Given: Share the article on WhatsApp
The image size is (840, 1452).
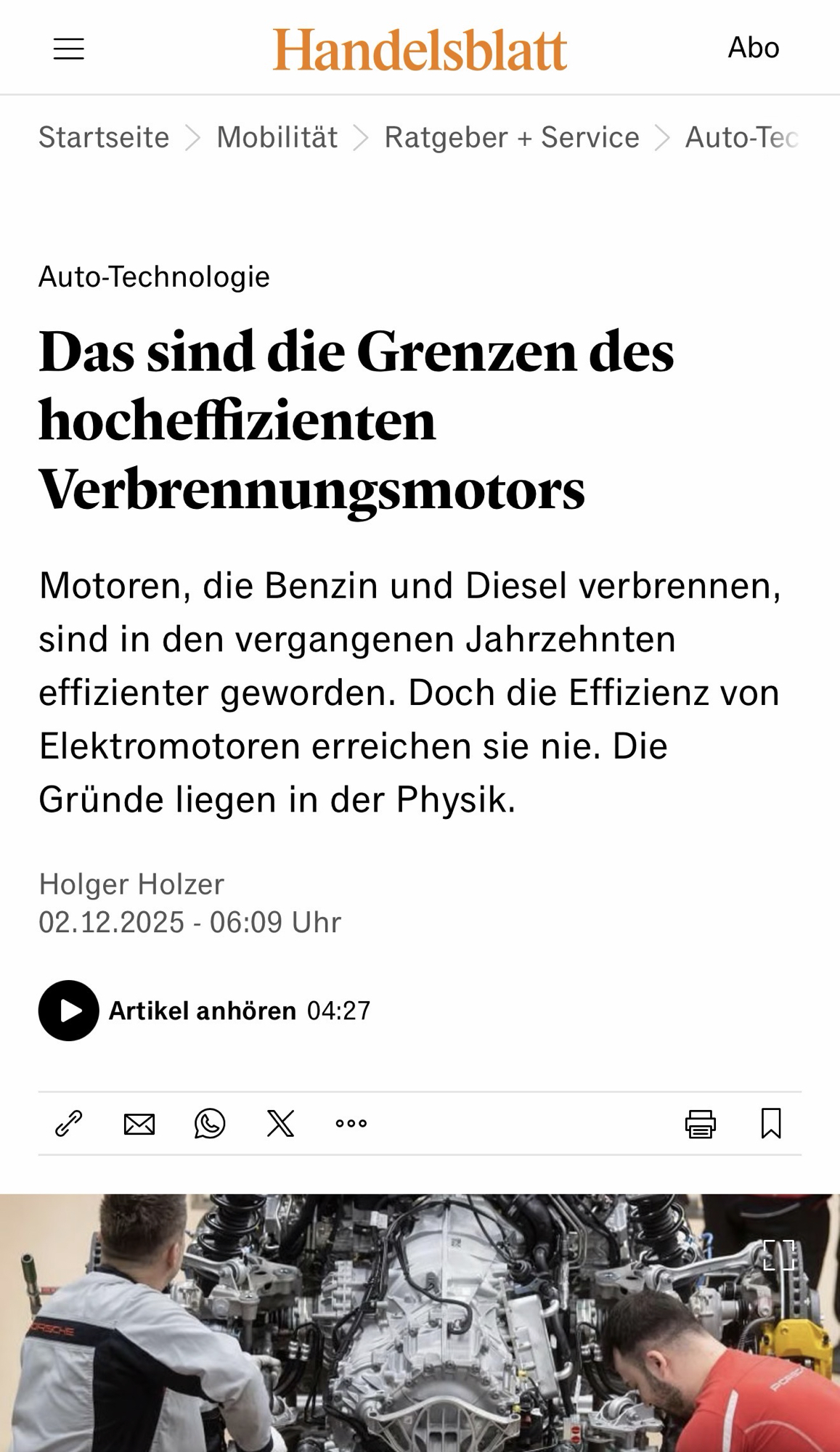Looking at the screenshot, I should coord(210,1123).
